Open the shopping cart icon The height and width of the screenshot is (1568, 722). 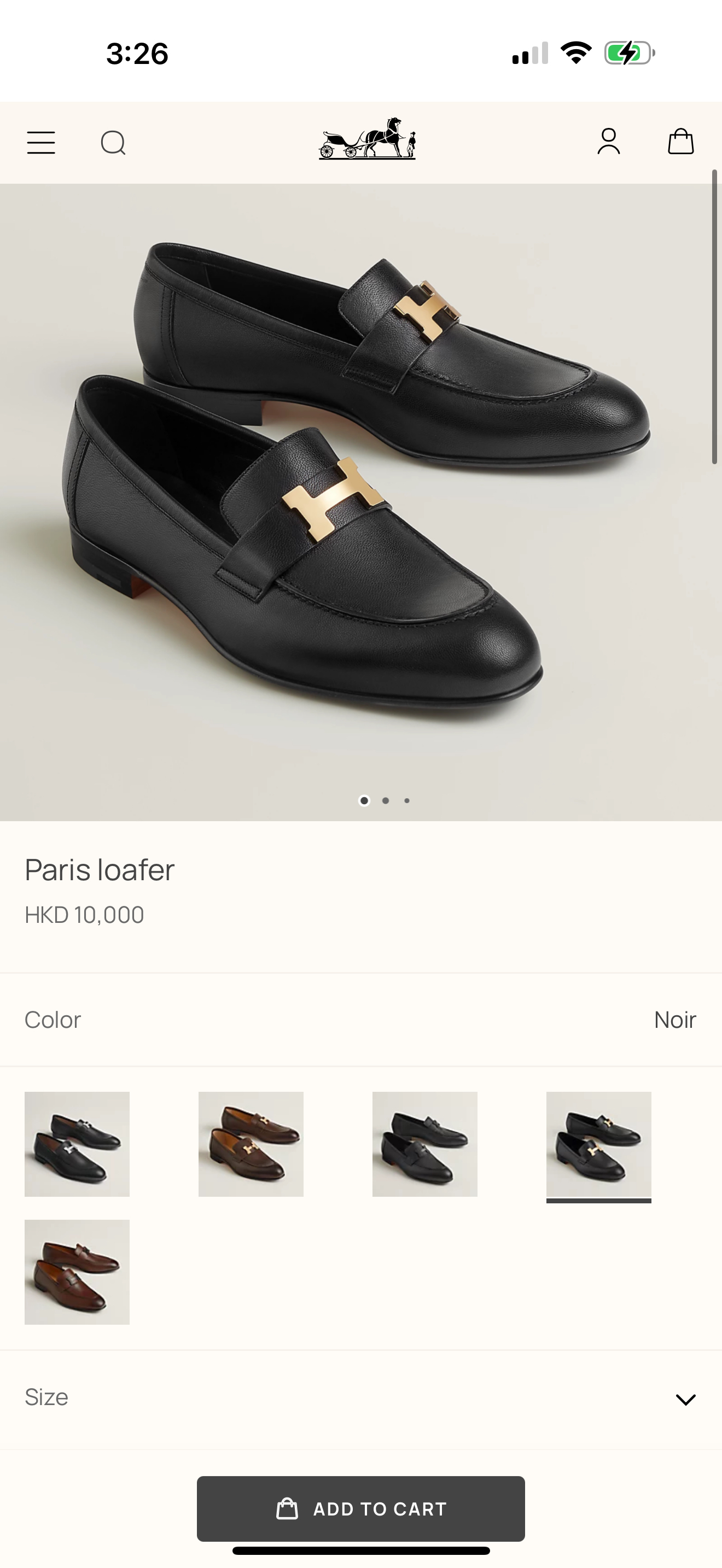point(680,141)
